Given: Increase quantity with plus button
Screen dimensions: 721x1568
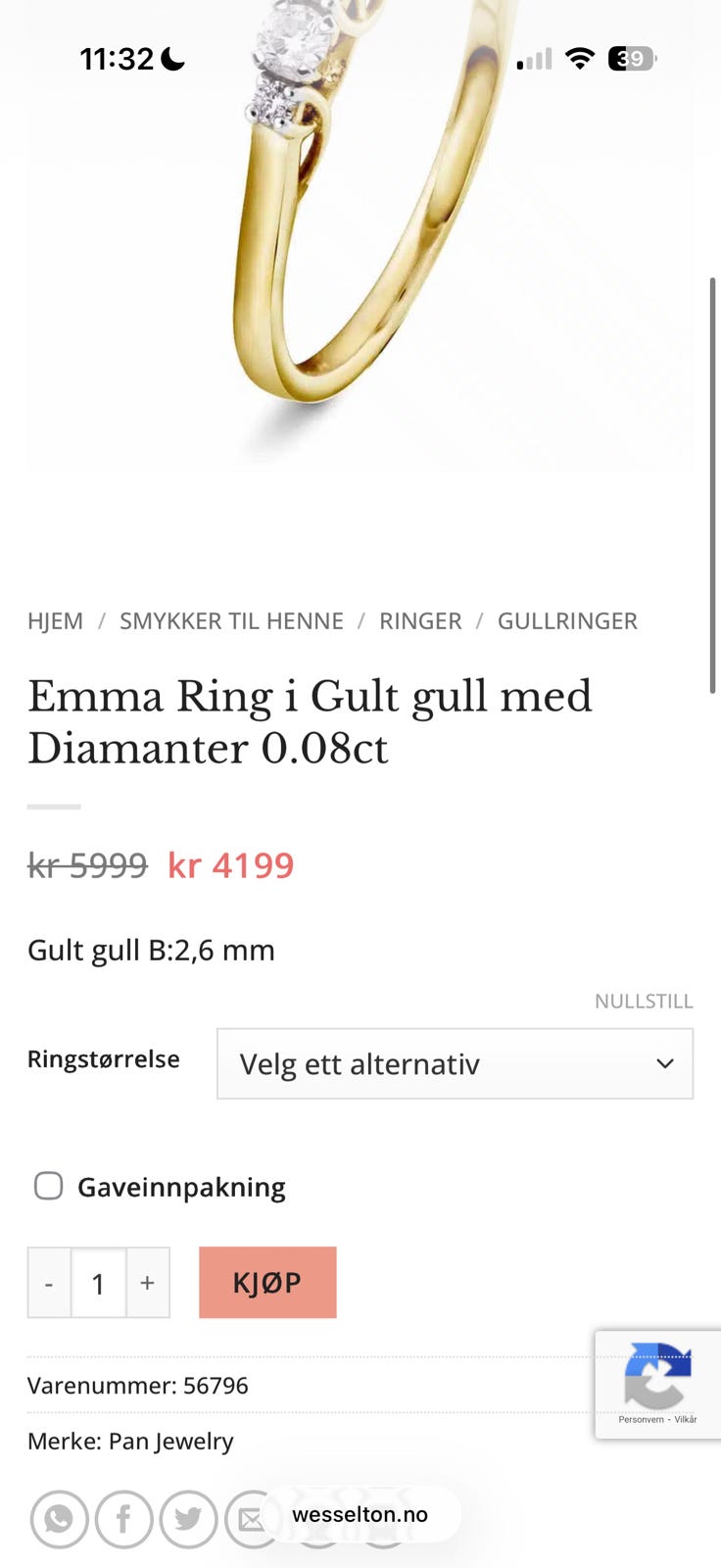Looking at the screenshot, I should pyautogui.click(x=148, y=1283).
